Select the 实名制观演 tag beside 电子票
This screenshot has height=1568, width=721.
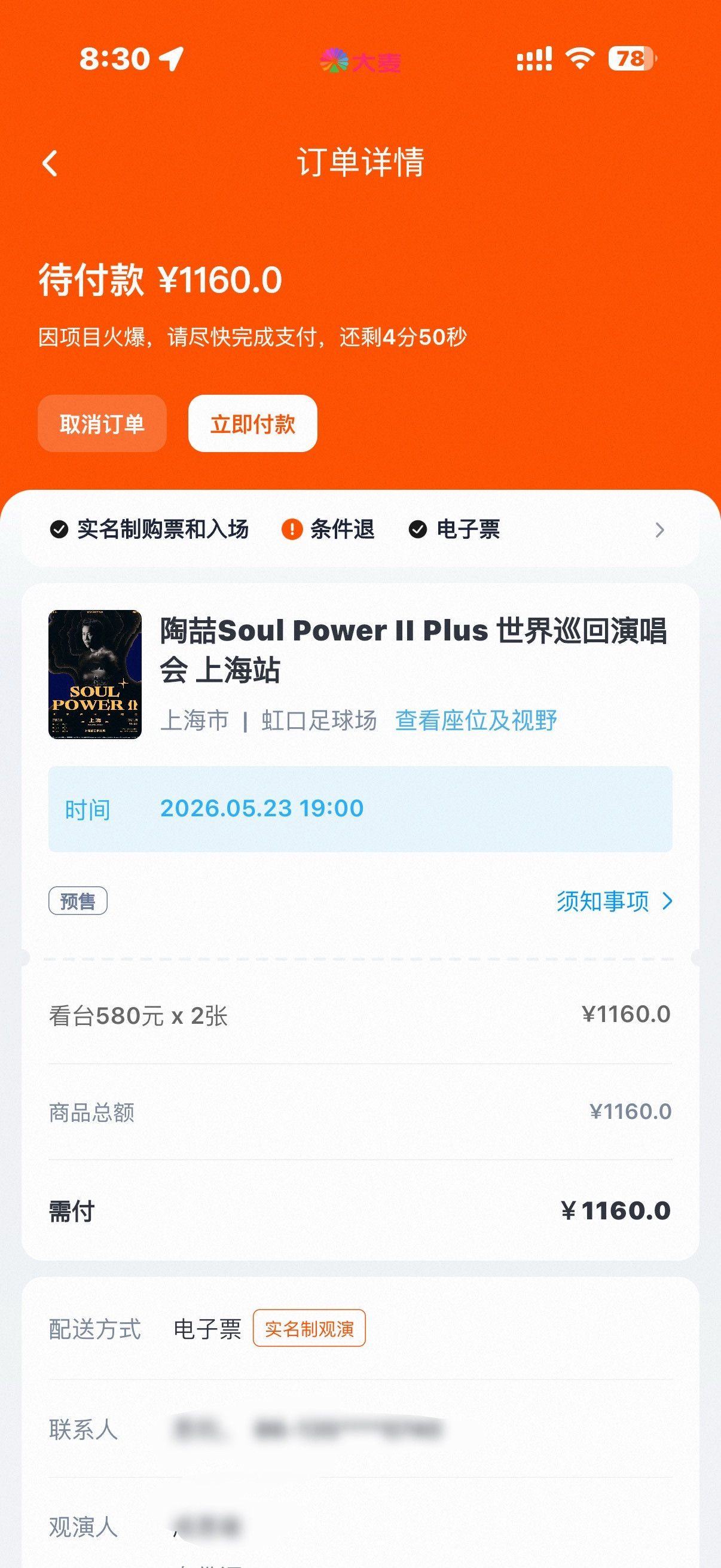[309, 1328]
